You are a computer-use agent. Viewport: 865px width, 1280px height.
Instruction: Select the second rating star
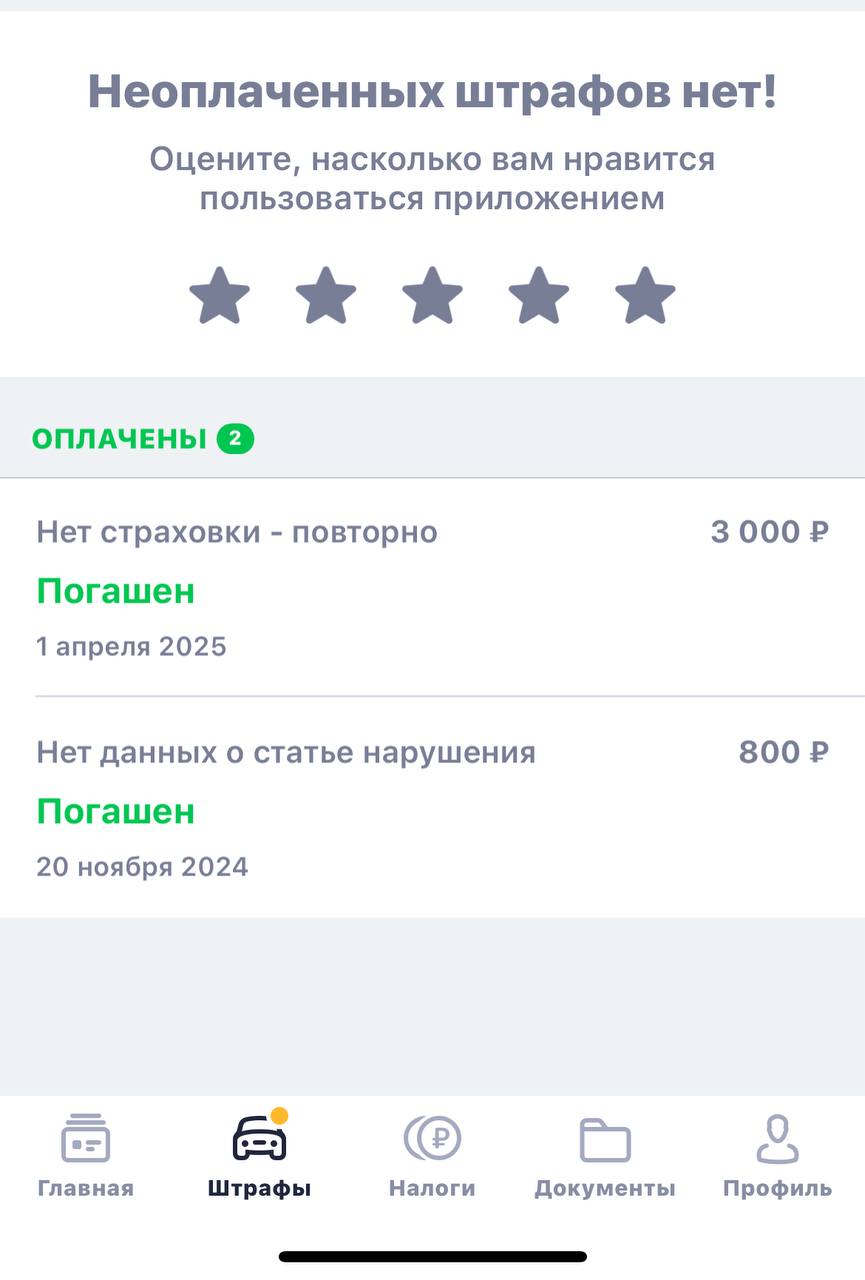coord(326,293)
